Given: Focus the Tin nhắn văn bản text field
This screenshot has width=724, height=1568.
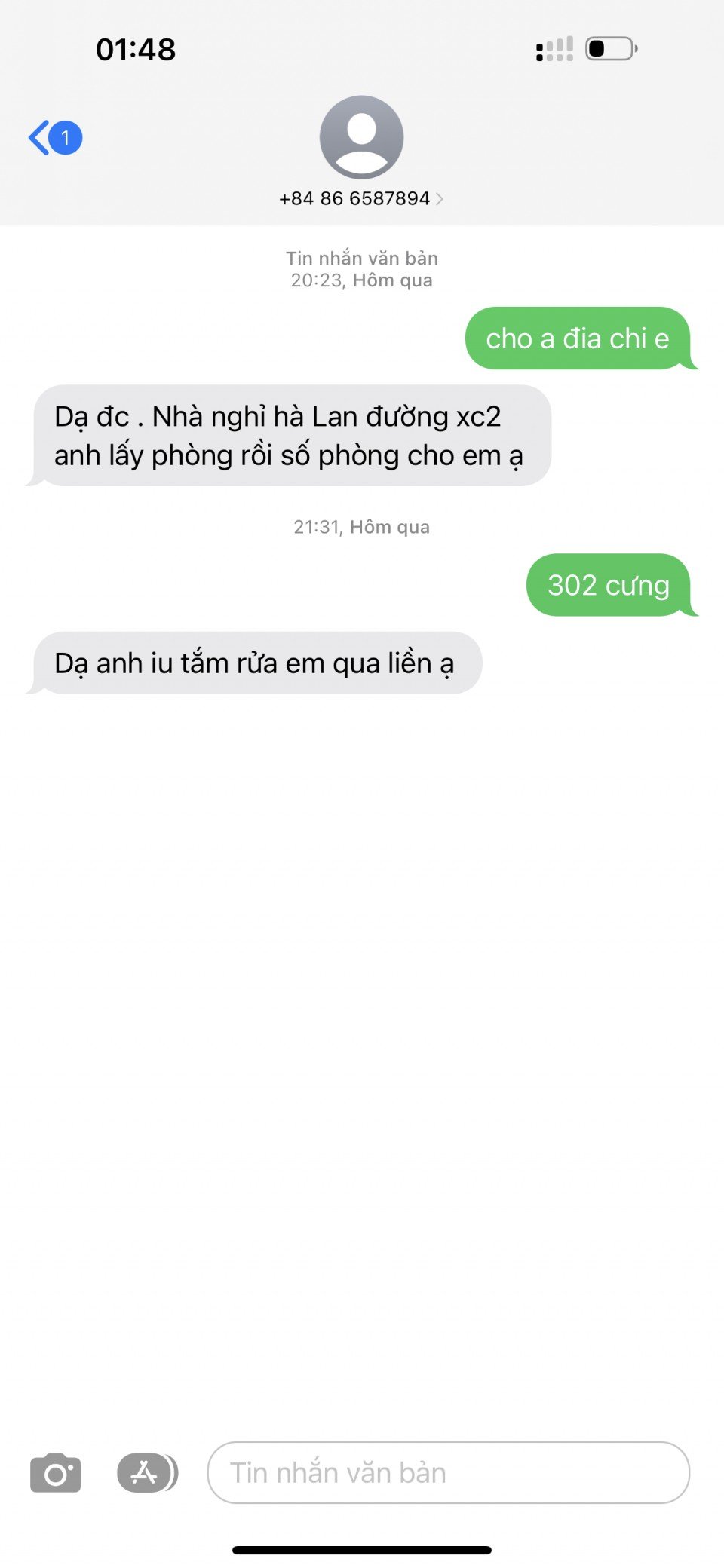Looking at the screenshot, I should [x=449, y=1472].
